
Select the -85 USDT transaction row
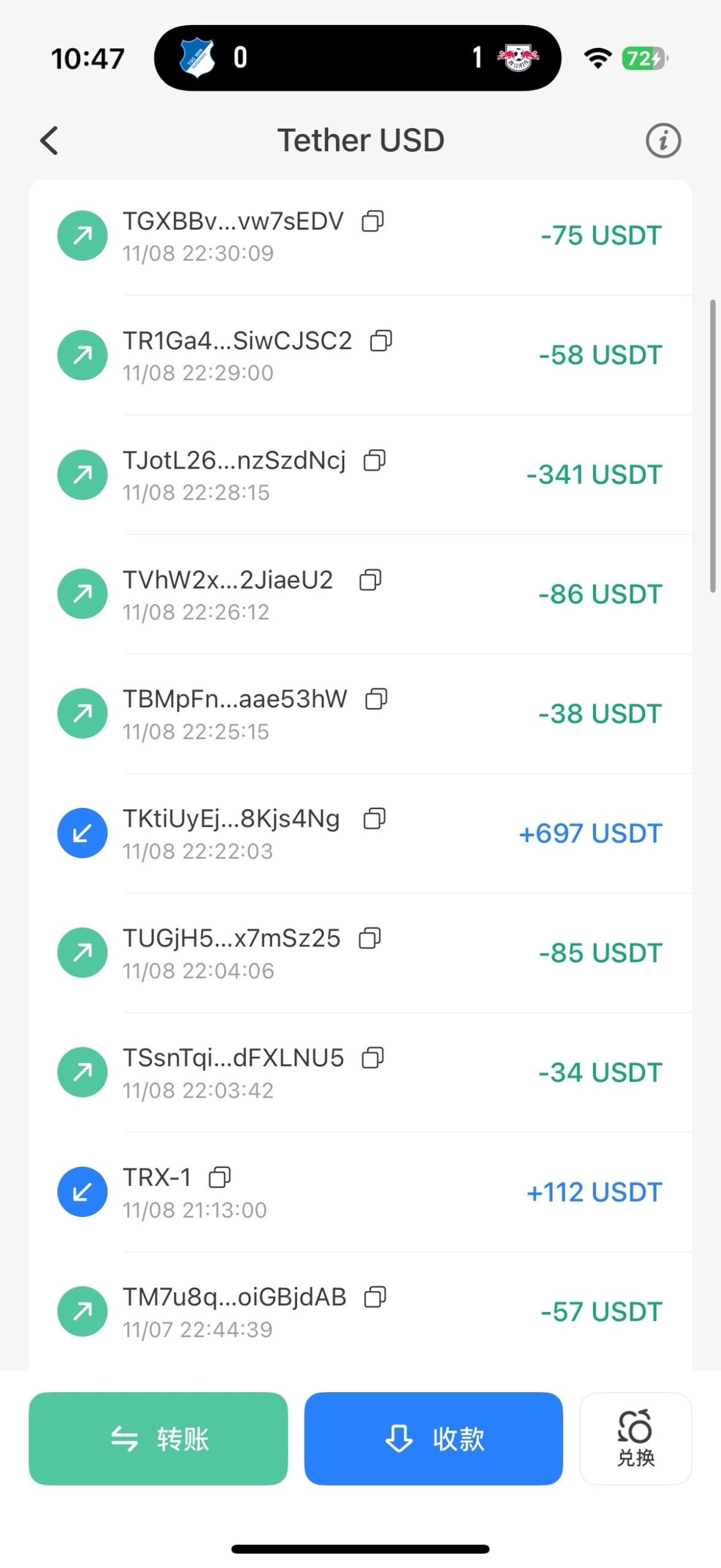click(x=360, y=951)
